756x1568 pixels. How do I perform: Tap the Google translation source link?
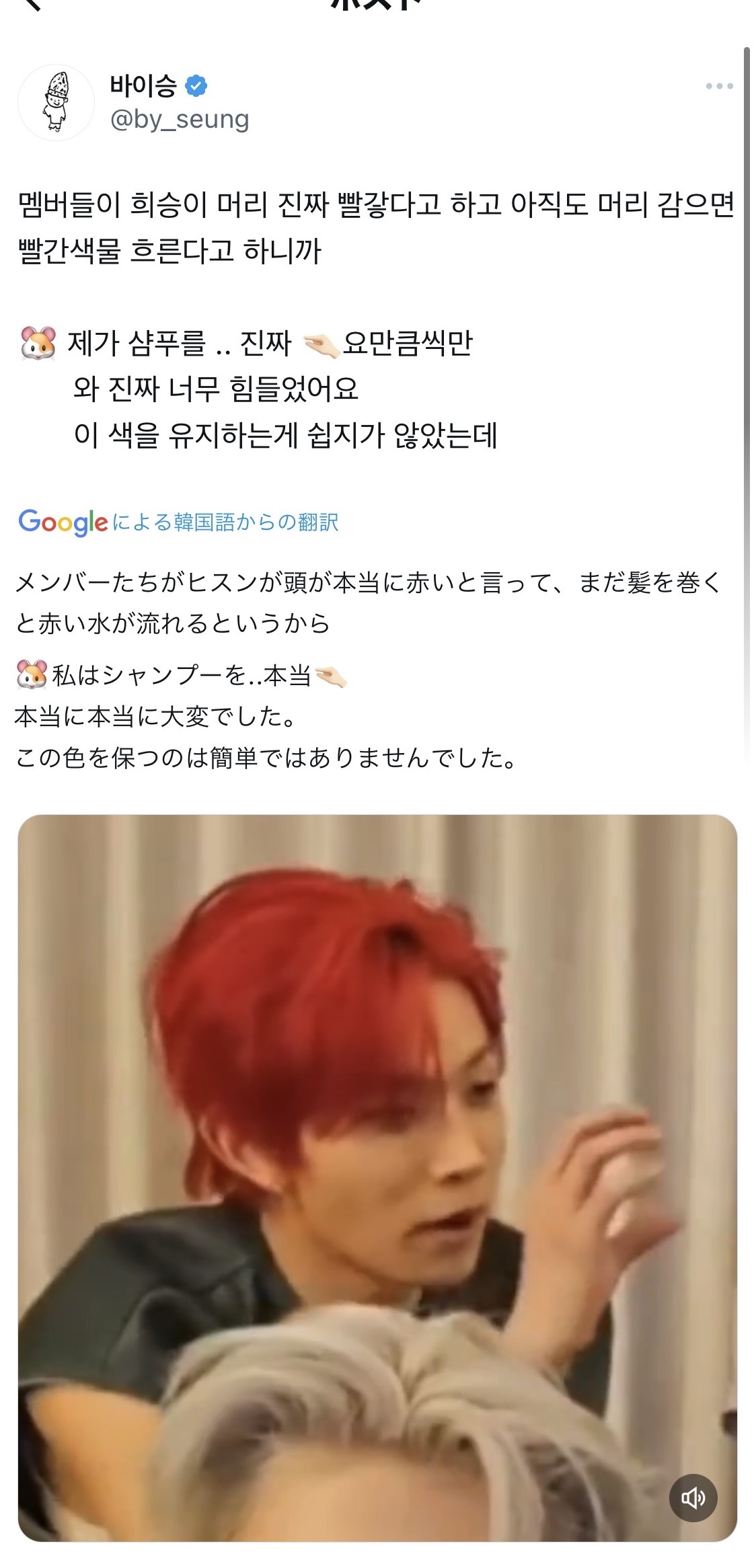[178, 522]
